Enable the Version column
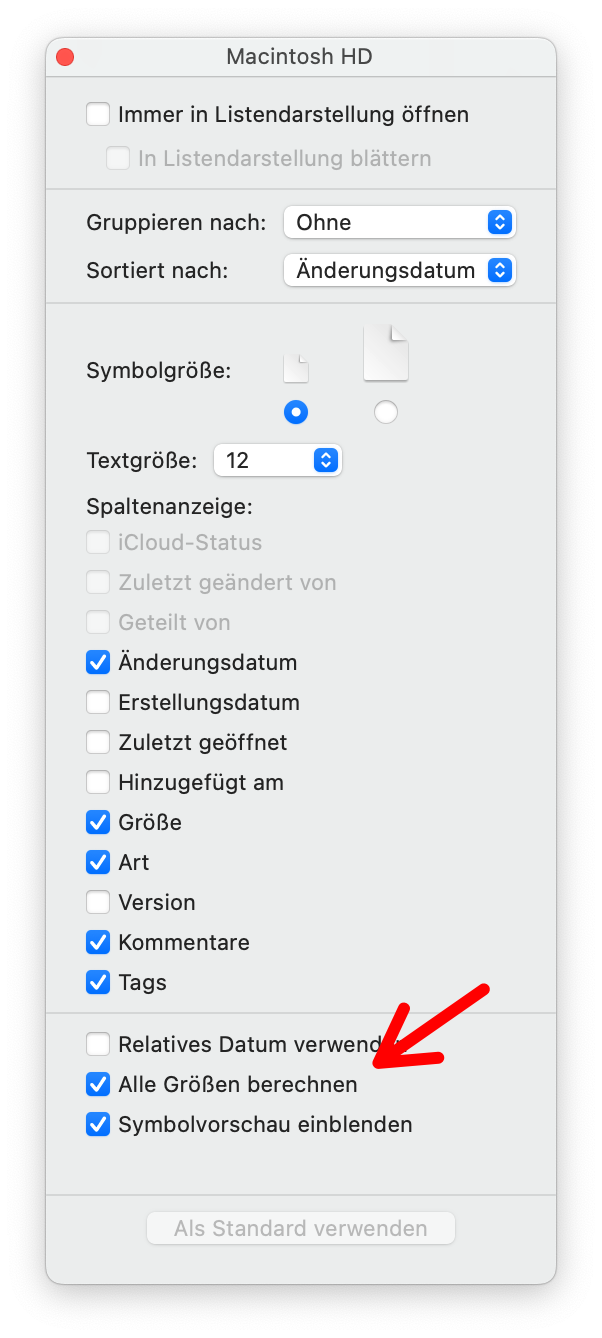 point(98,902)
